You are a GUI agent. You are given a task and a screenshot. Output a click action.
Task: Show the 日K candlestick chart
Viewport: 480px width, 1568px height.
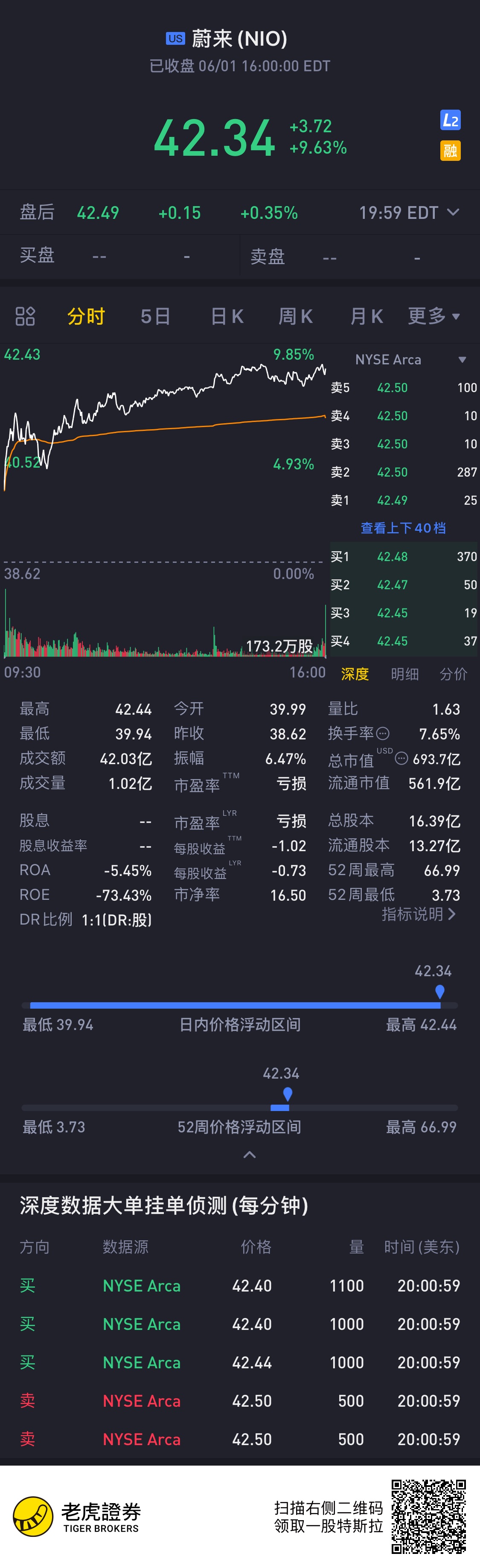coord(227,316)
